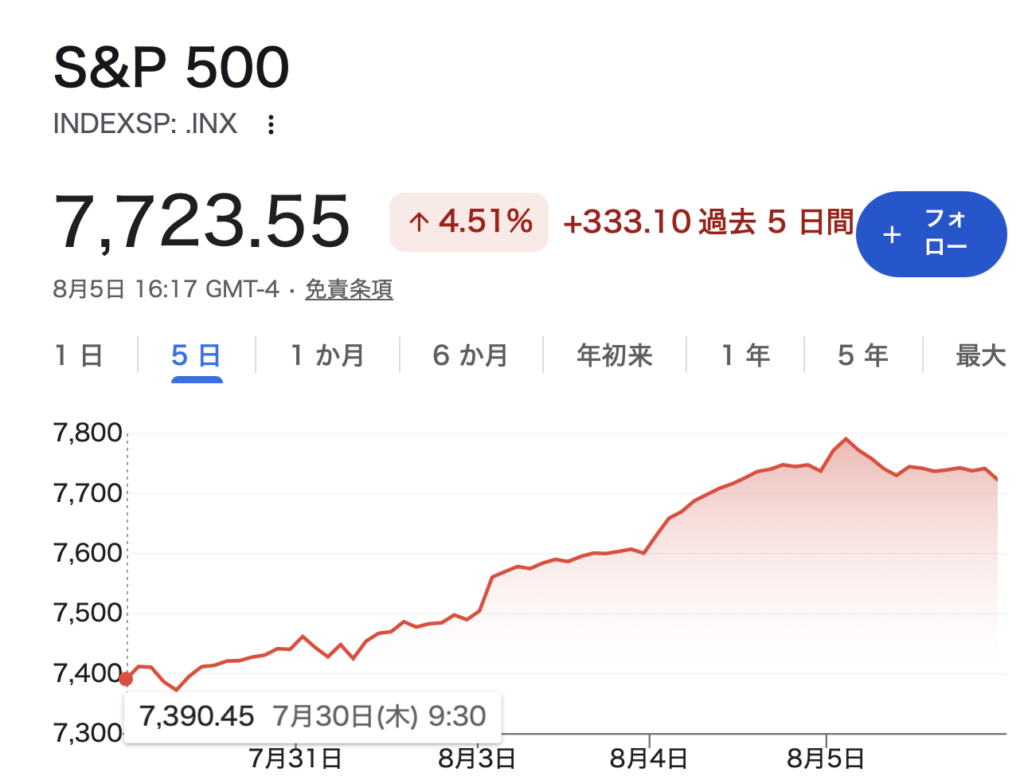Switch to the 1 日 range
Image resolution: width=1024 pixels, height=784 pixels.
[78, 355]
